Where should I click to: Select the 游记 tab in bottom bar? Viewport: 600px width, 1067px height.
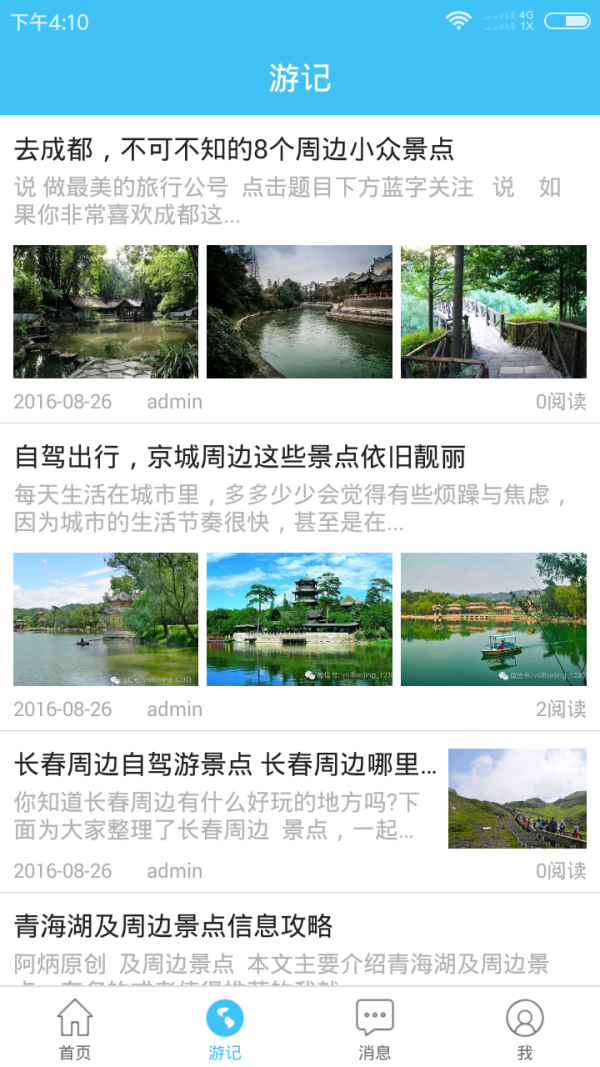pyautogui.click(x=225, y=1029)
